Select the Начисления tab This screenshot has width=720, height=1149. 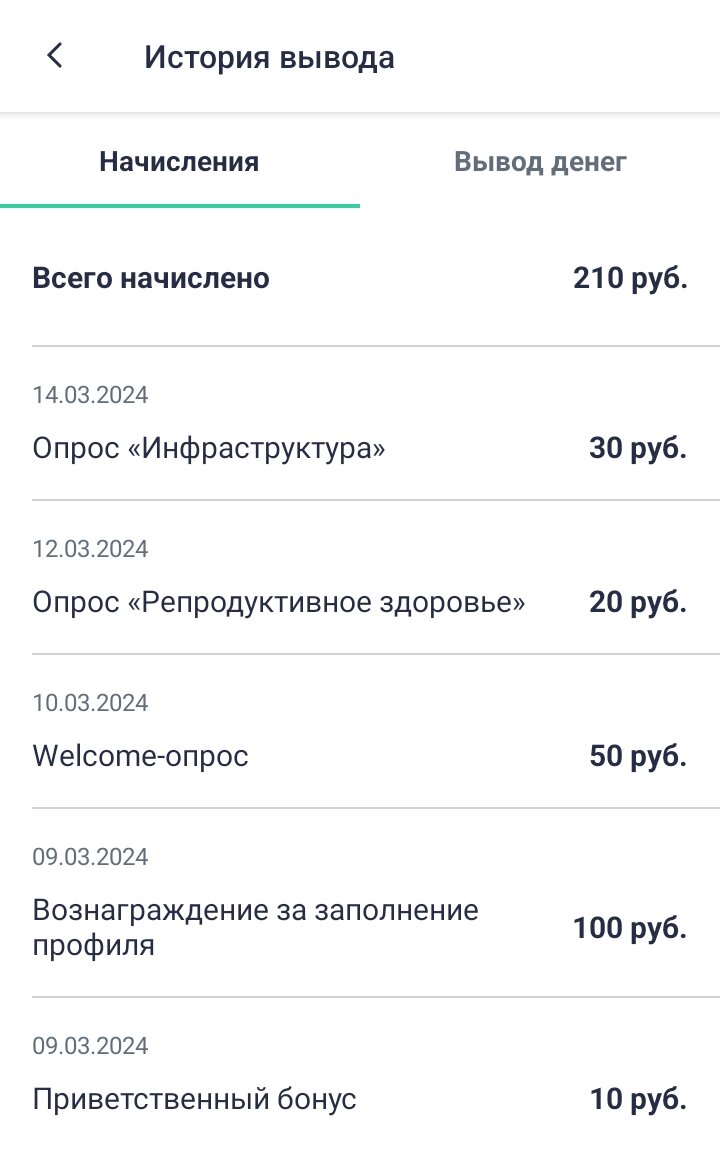[x=178, y=161]
